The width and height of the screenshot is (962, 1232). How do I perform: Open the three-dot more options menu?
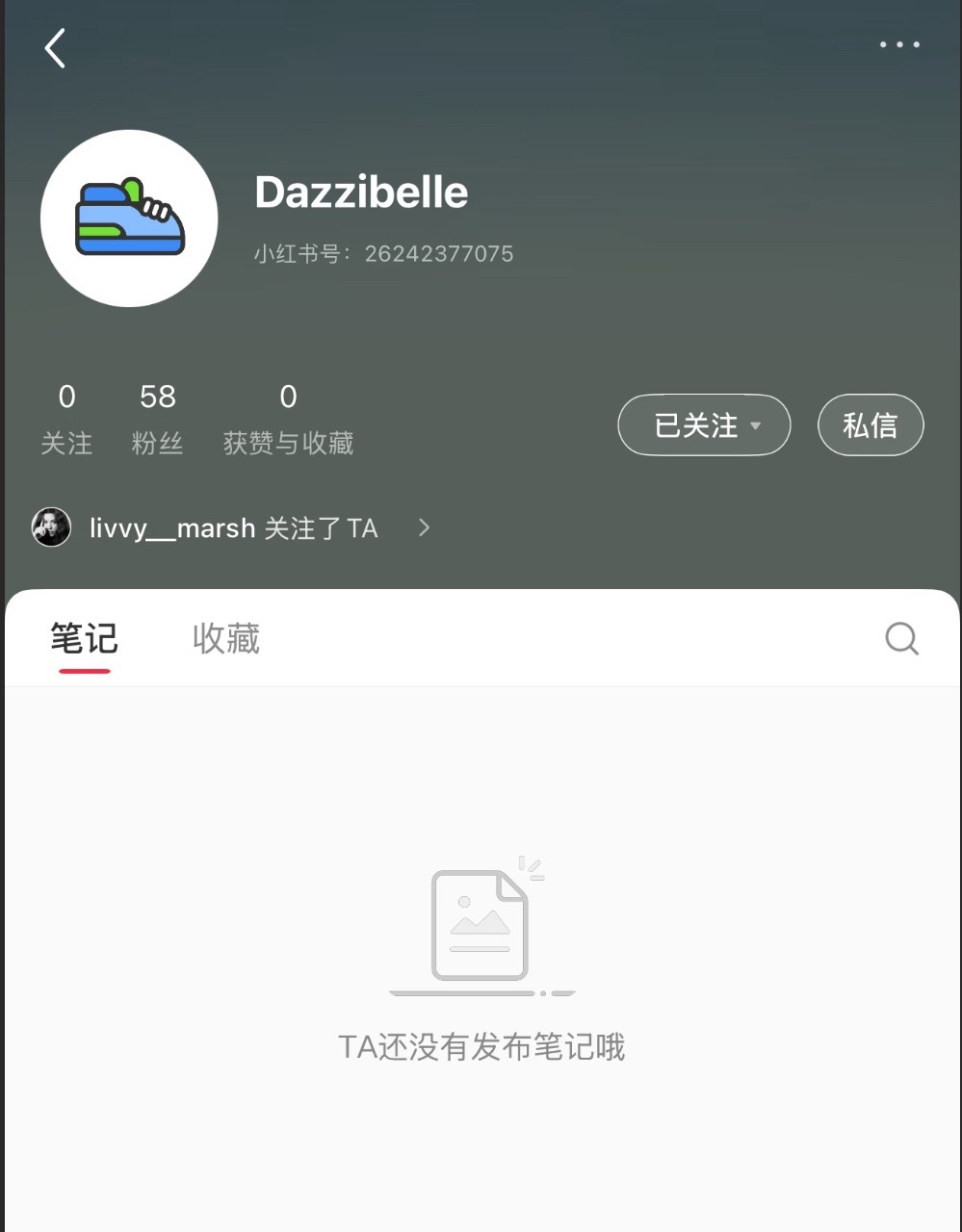tap(898, 44)
